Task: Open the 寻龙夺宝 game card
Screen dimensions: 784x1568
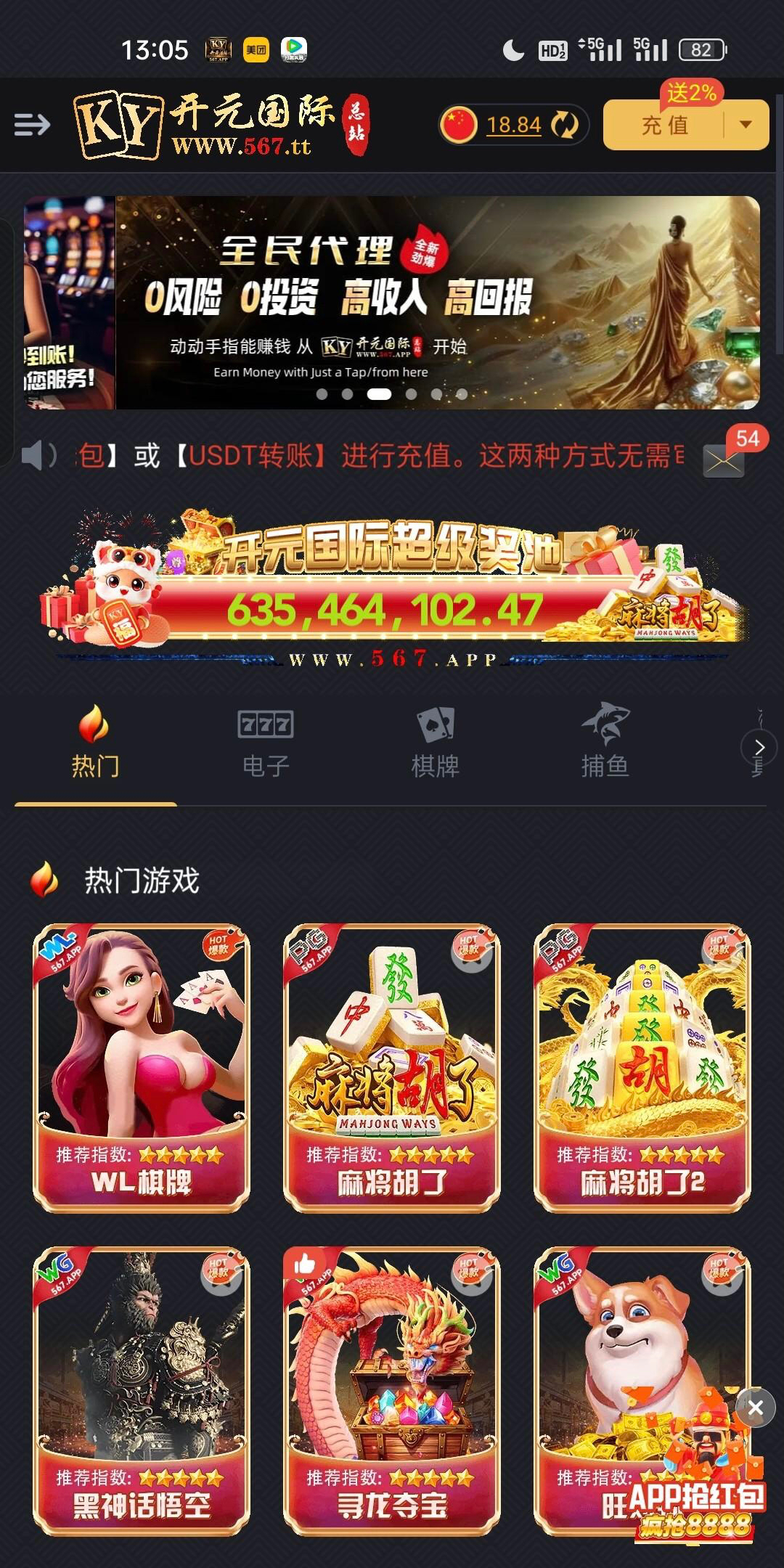Action: click(x=392, y=1390)
